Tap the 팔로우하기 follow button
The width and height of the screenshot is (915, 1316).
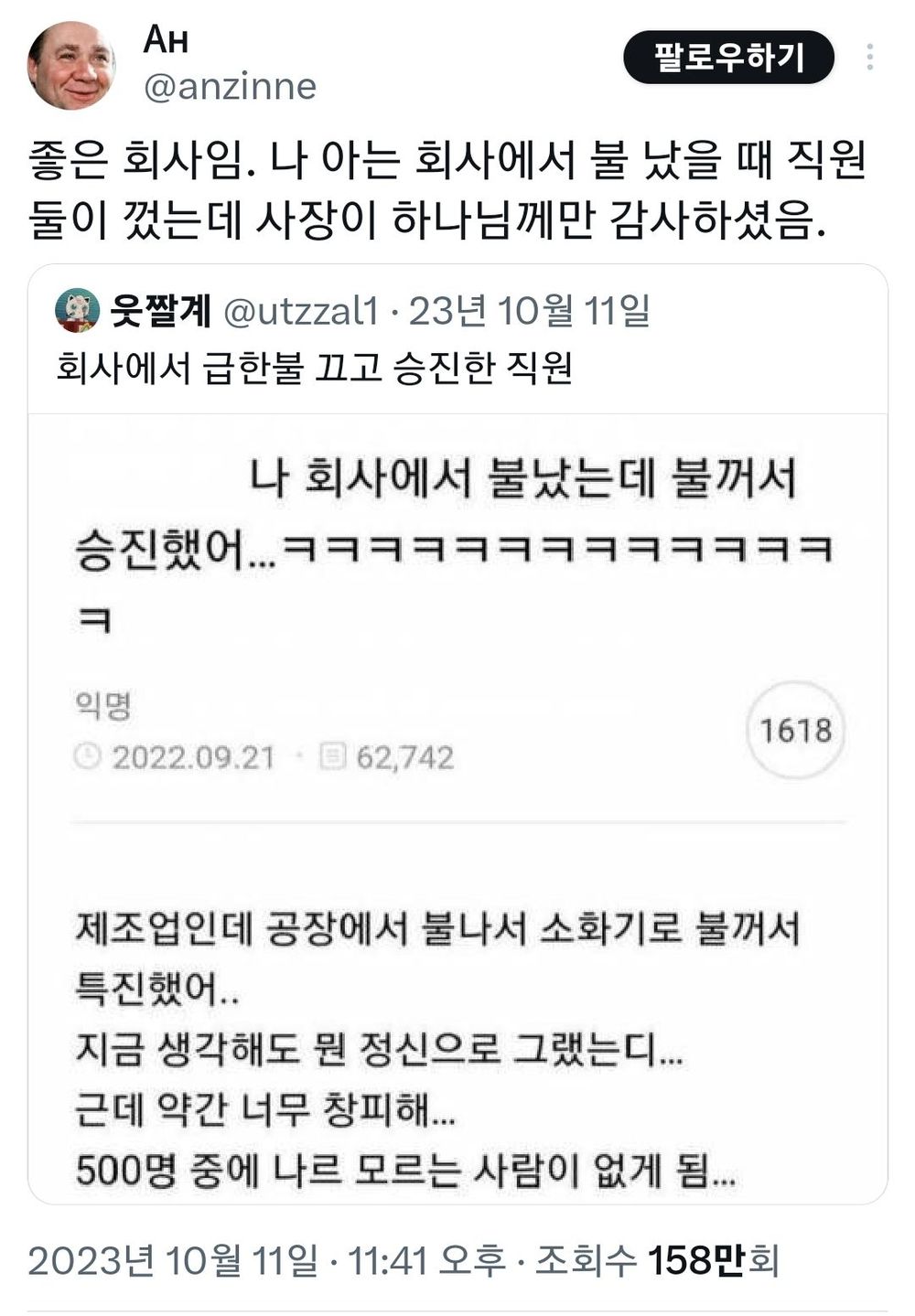pyautogui.click(x=728, y=58)
